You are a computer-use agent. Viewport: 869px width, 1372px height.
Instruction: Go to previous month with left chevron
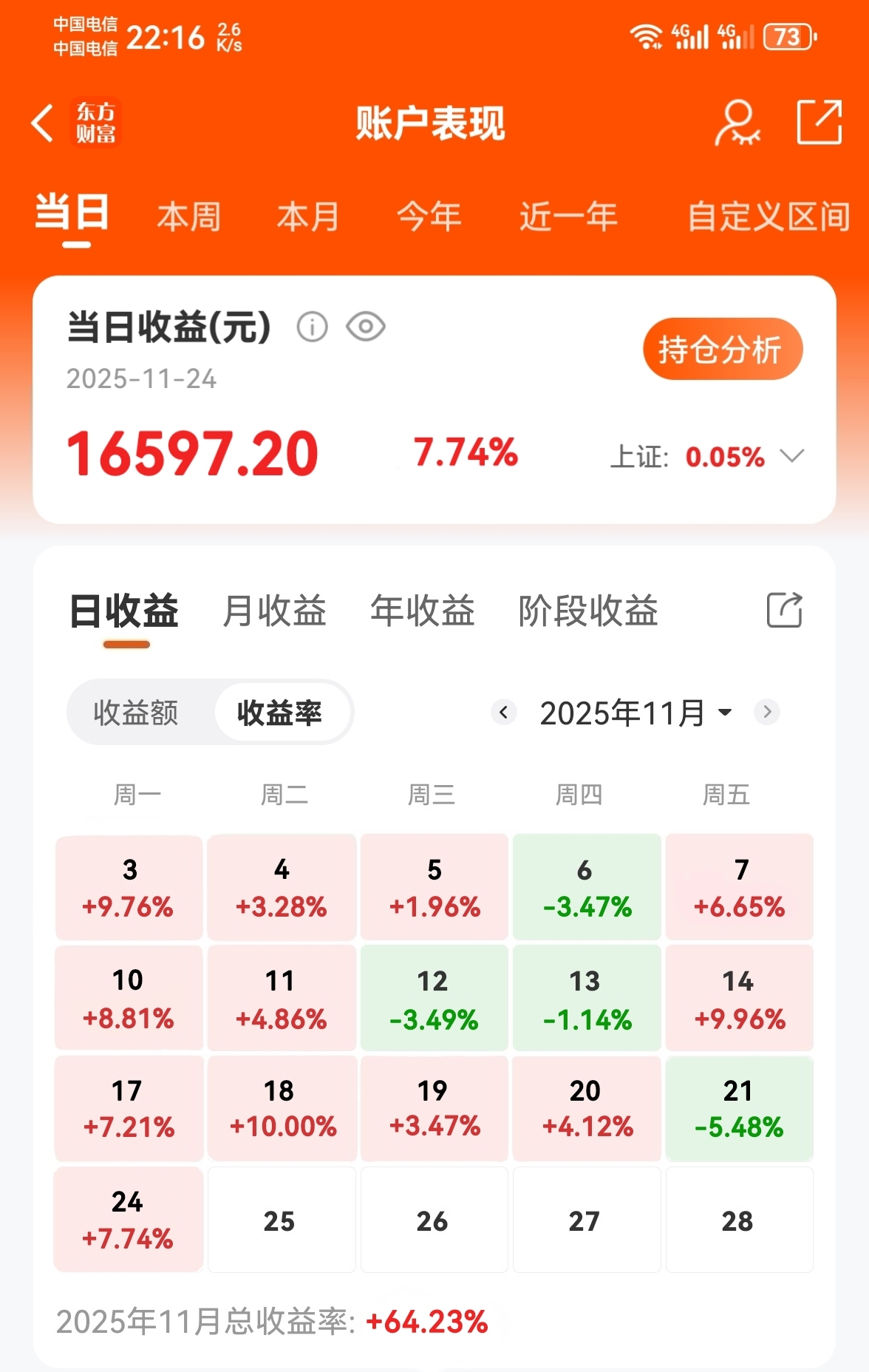[x=502, y=712]
